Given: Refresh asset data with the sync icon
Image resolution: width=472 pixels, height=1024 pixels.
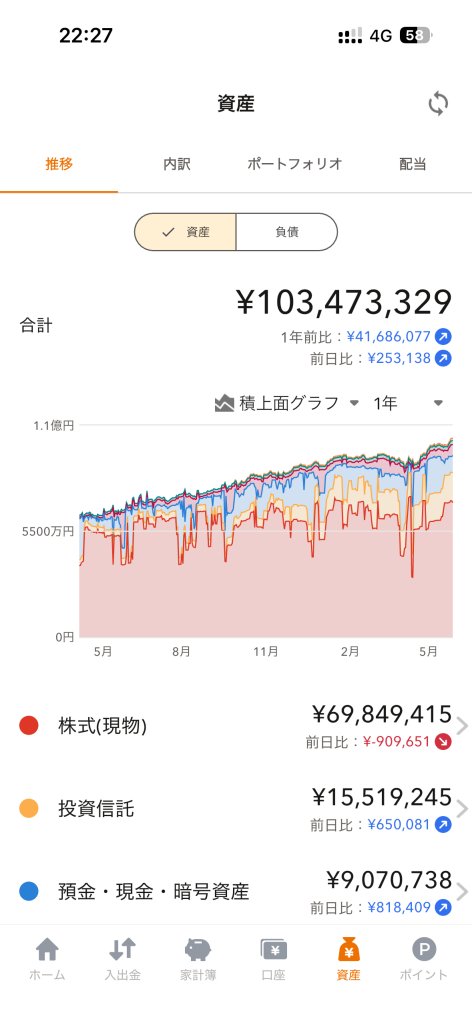Looking at the screenshot, I should [x=438, y=104].
